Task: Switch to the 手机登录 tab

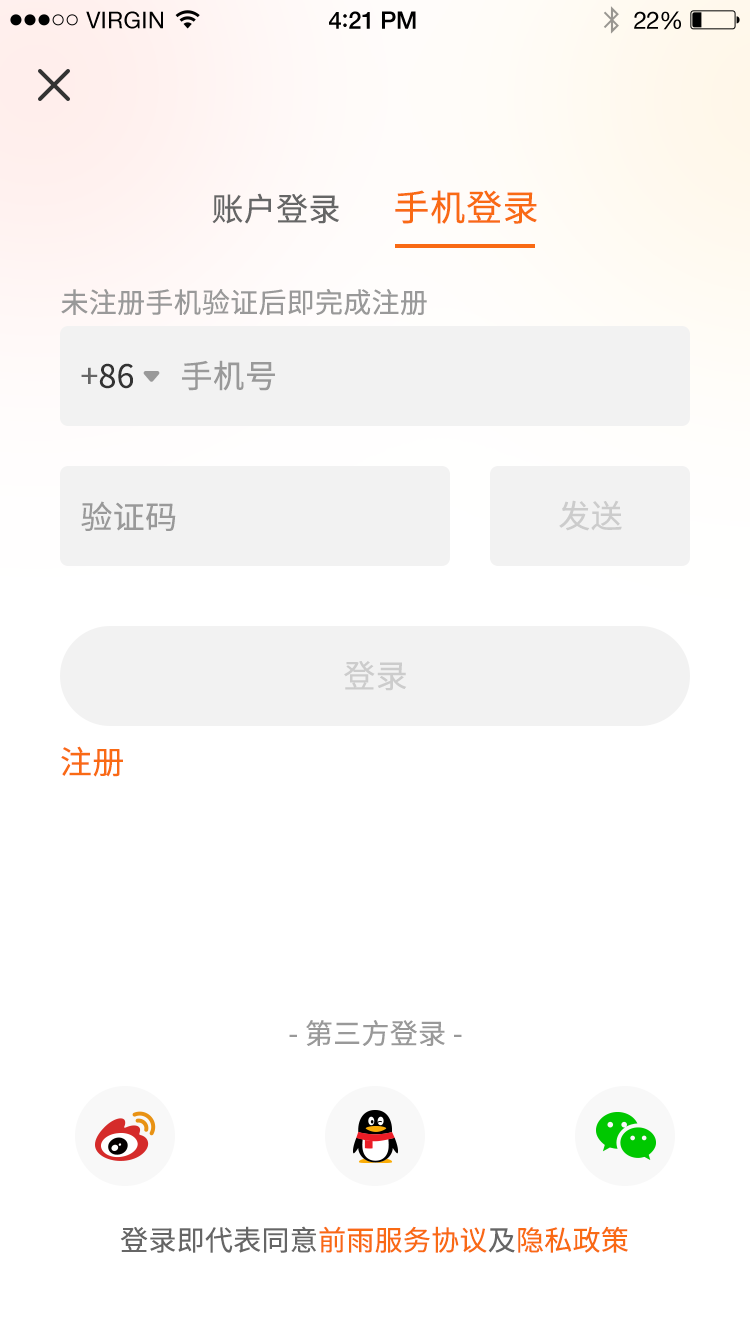Action: click(465, 210)
